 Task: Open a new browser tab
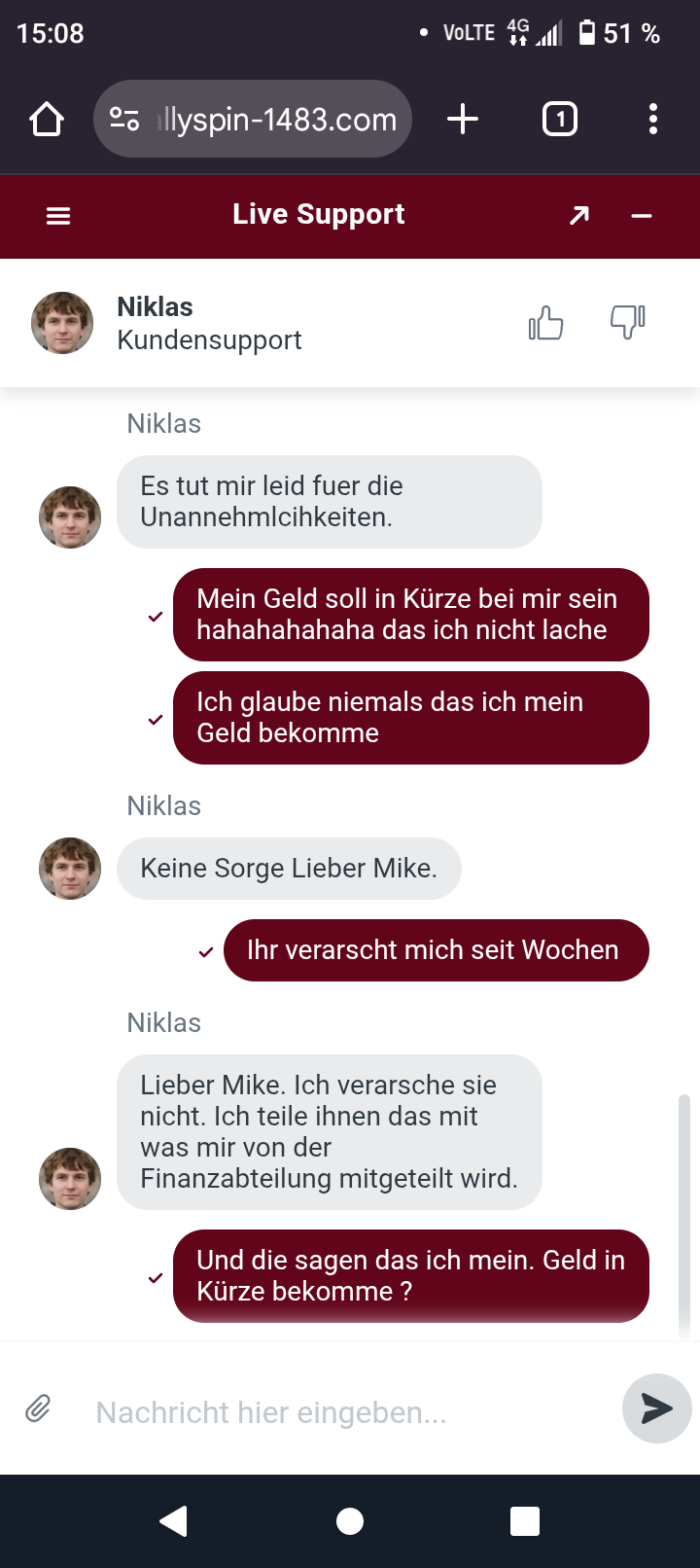click(x=463, y=120)
